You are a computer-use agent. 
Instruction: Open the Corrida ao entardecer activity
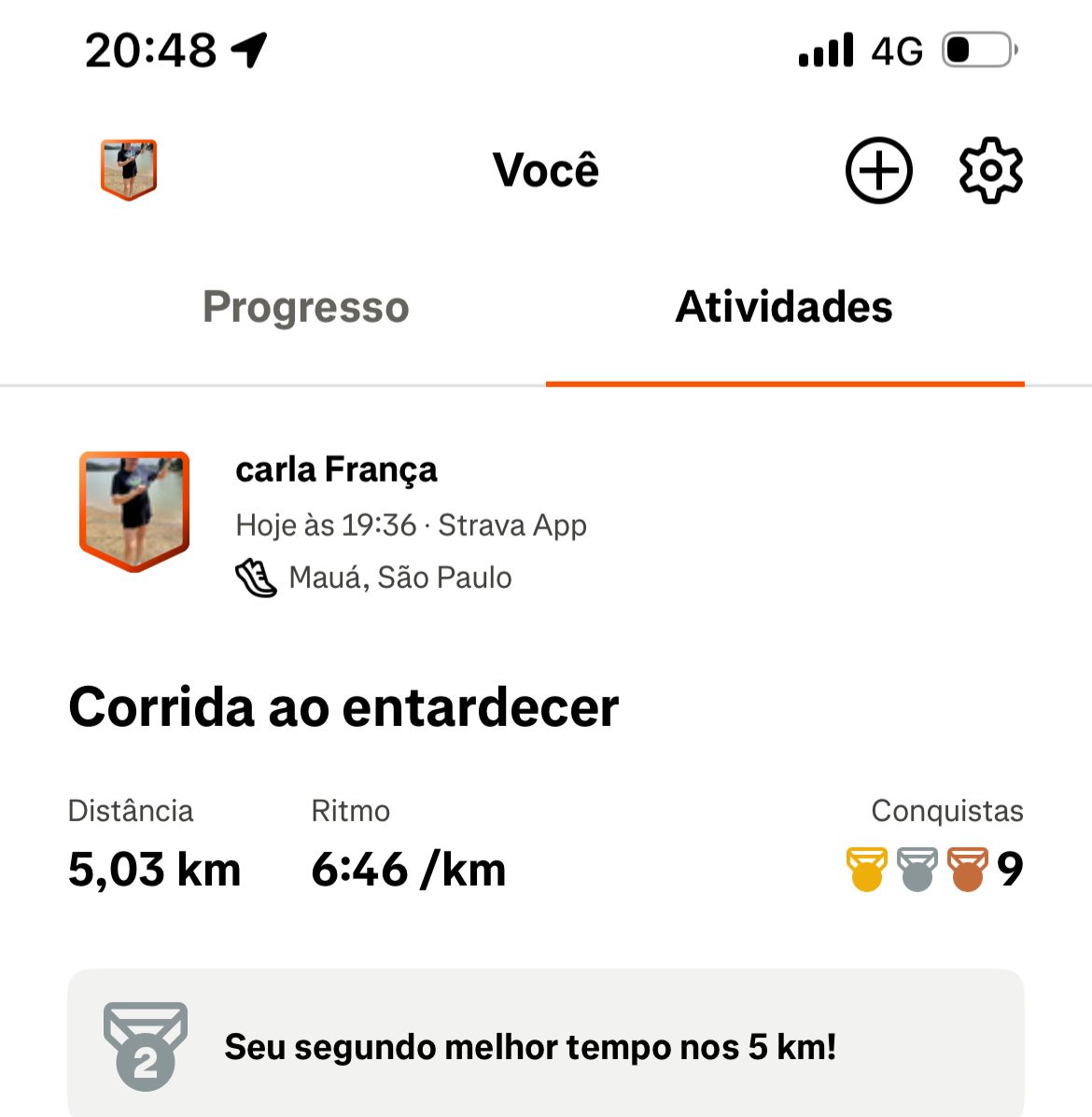click(x=343, y=707)
